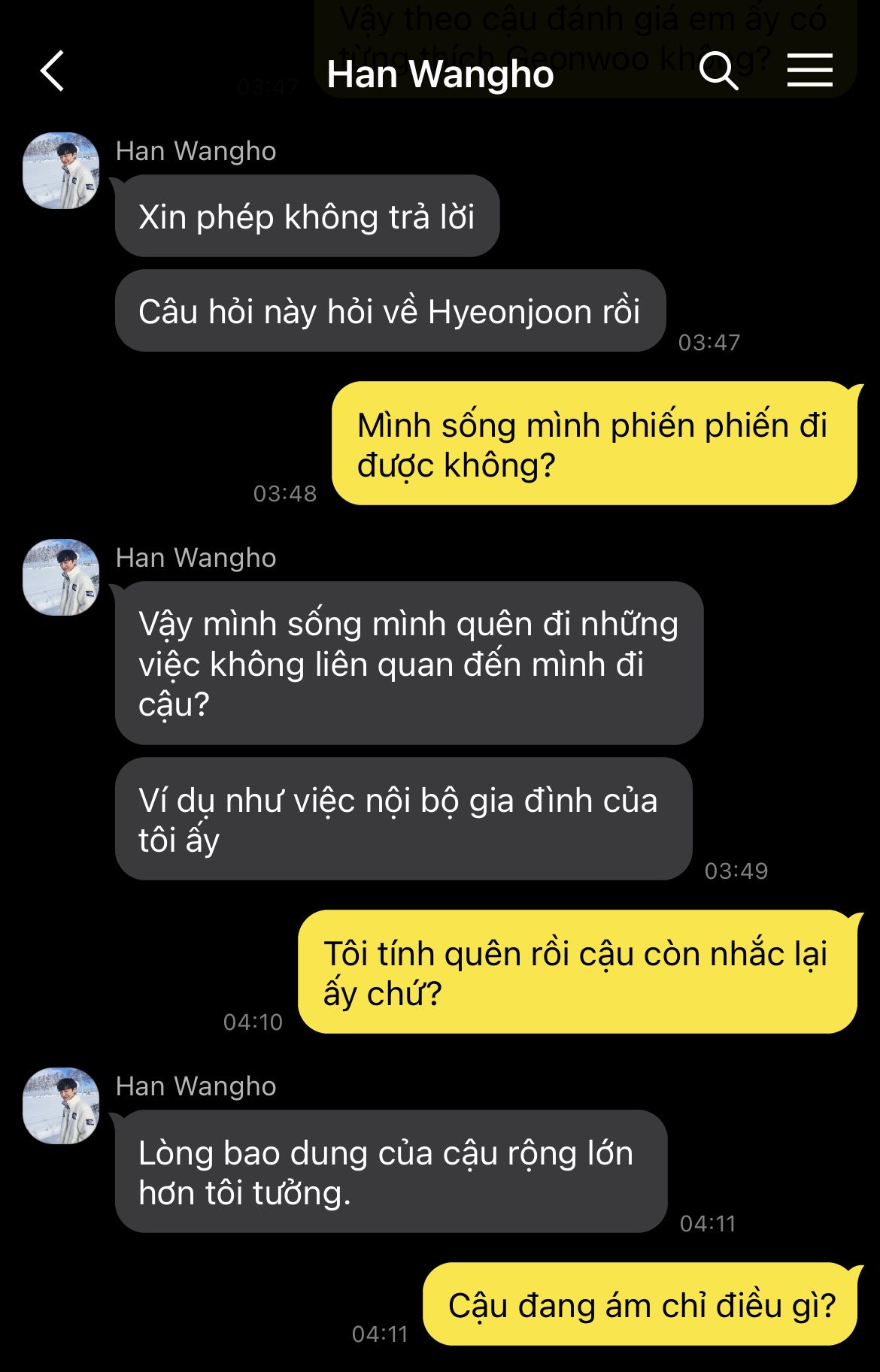The width and height of the screenshot is (880, 1372).
Task: Search within this conversation
Action: [718, 72]
